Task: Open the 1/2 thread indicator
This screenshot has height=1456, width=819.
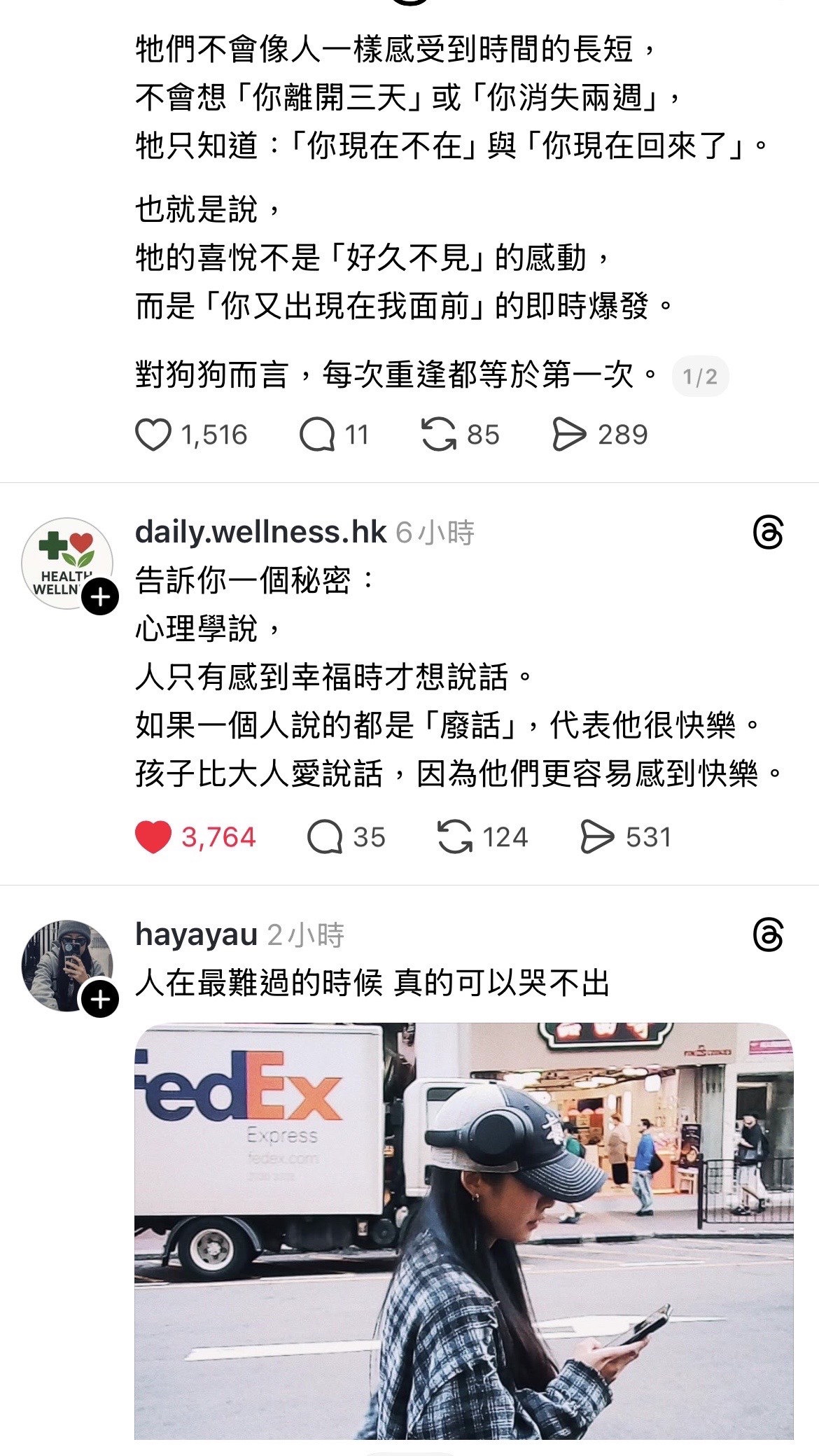Action: point(700,377)
